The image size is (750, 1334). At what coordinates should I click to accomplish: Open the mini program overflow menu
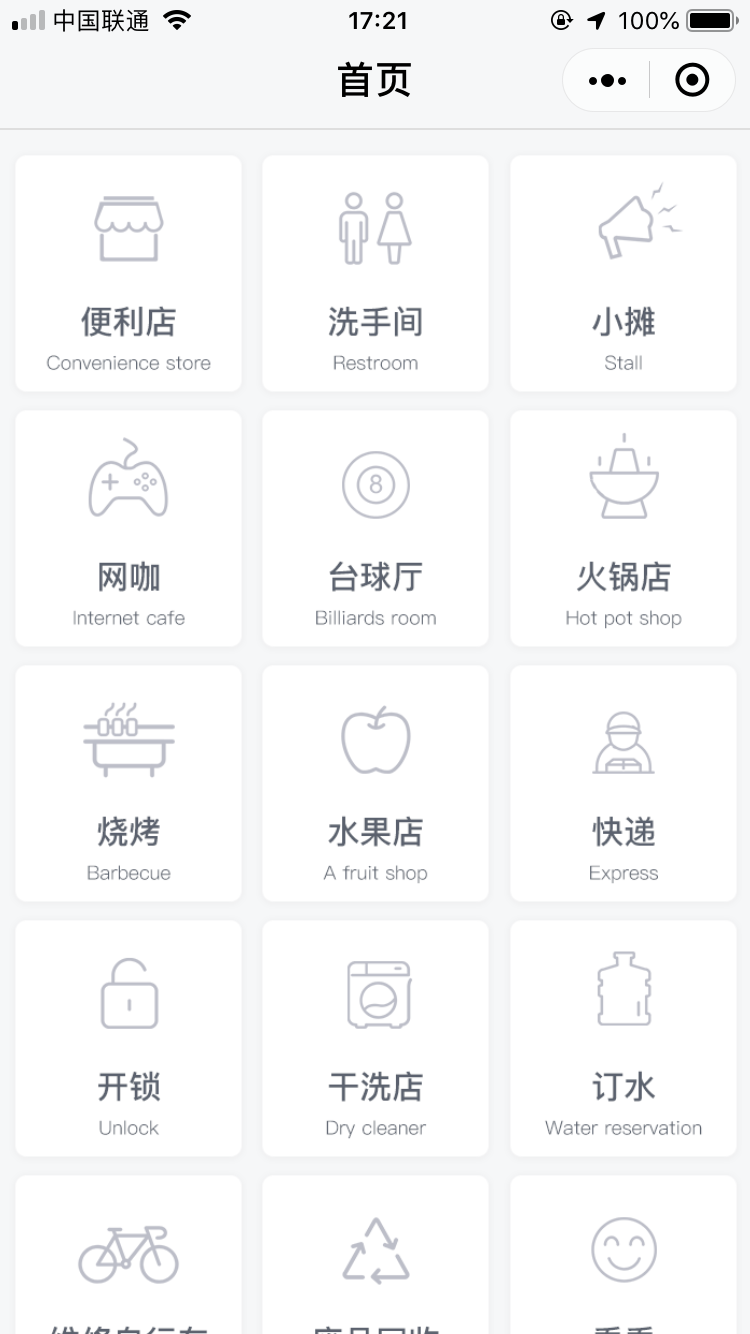click(x=607, y=80)
